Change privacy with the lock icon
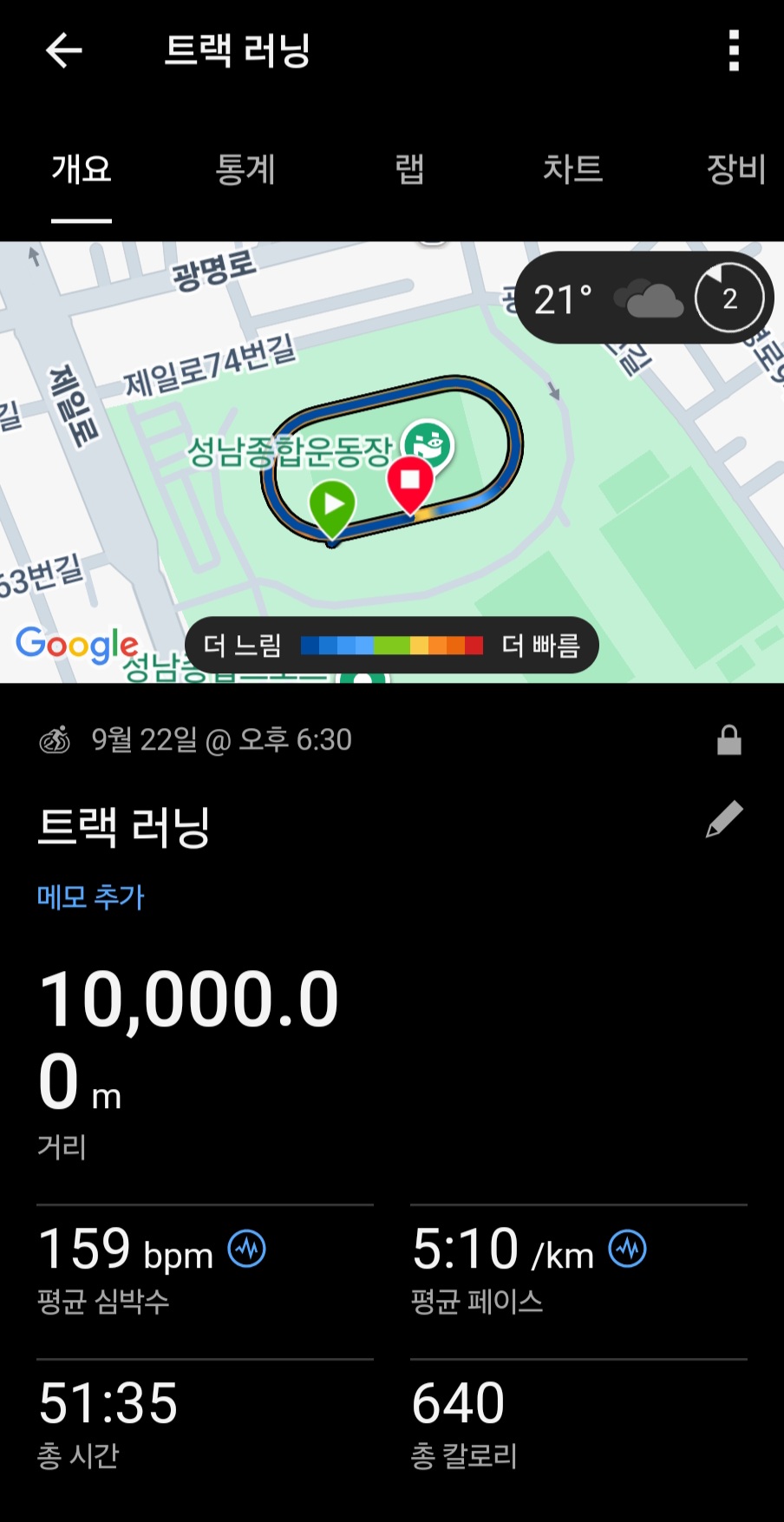The height and width of the screenshot is (1522, 784). click(x=728, y=740)
